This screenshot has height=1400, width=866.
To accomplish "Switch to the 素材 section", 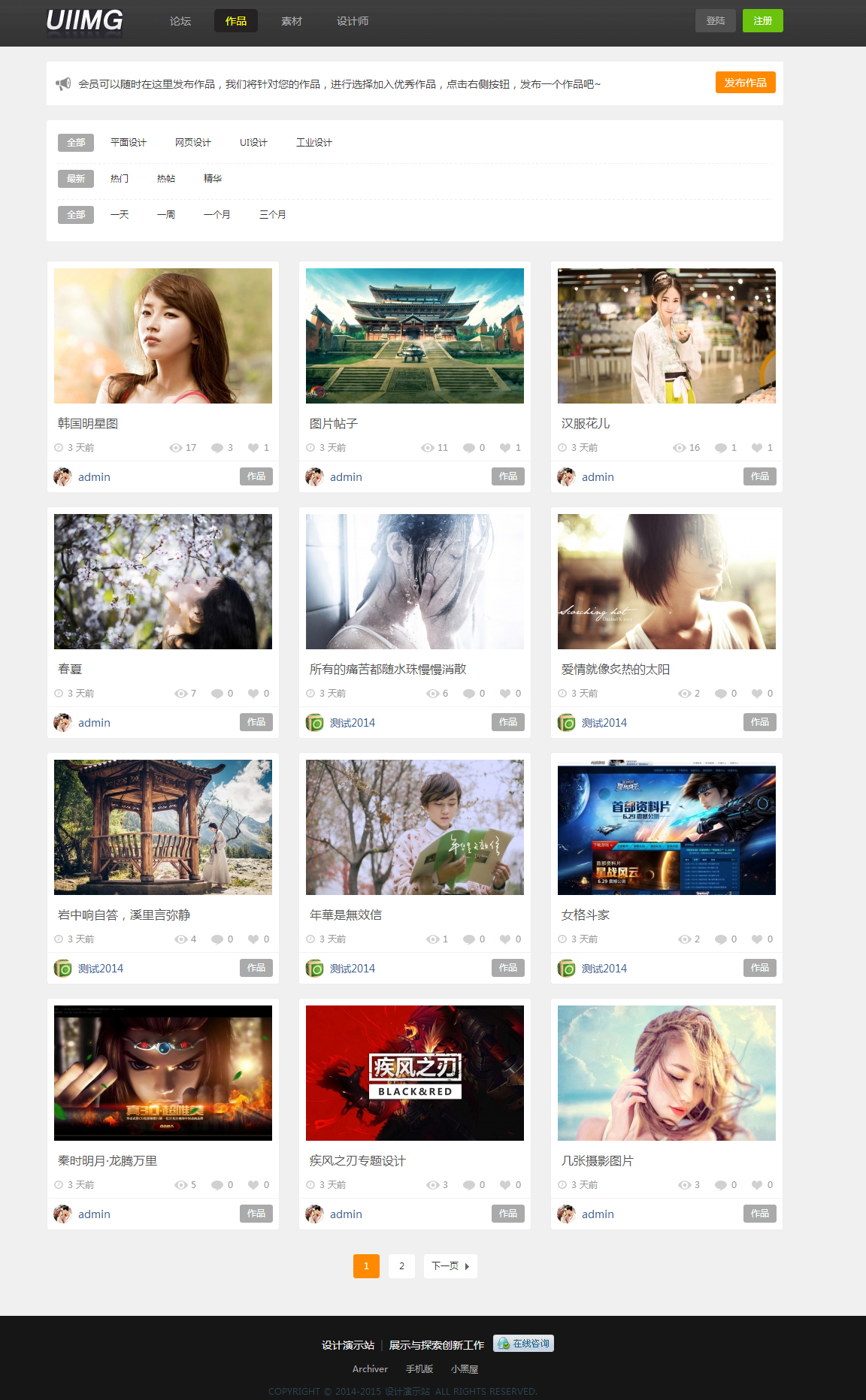I will pos(292,21).
